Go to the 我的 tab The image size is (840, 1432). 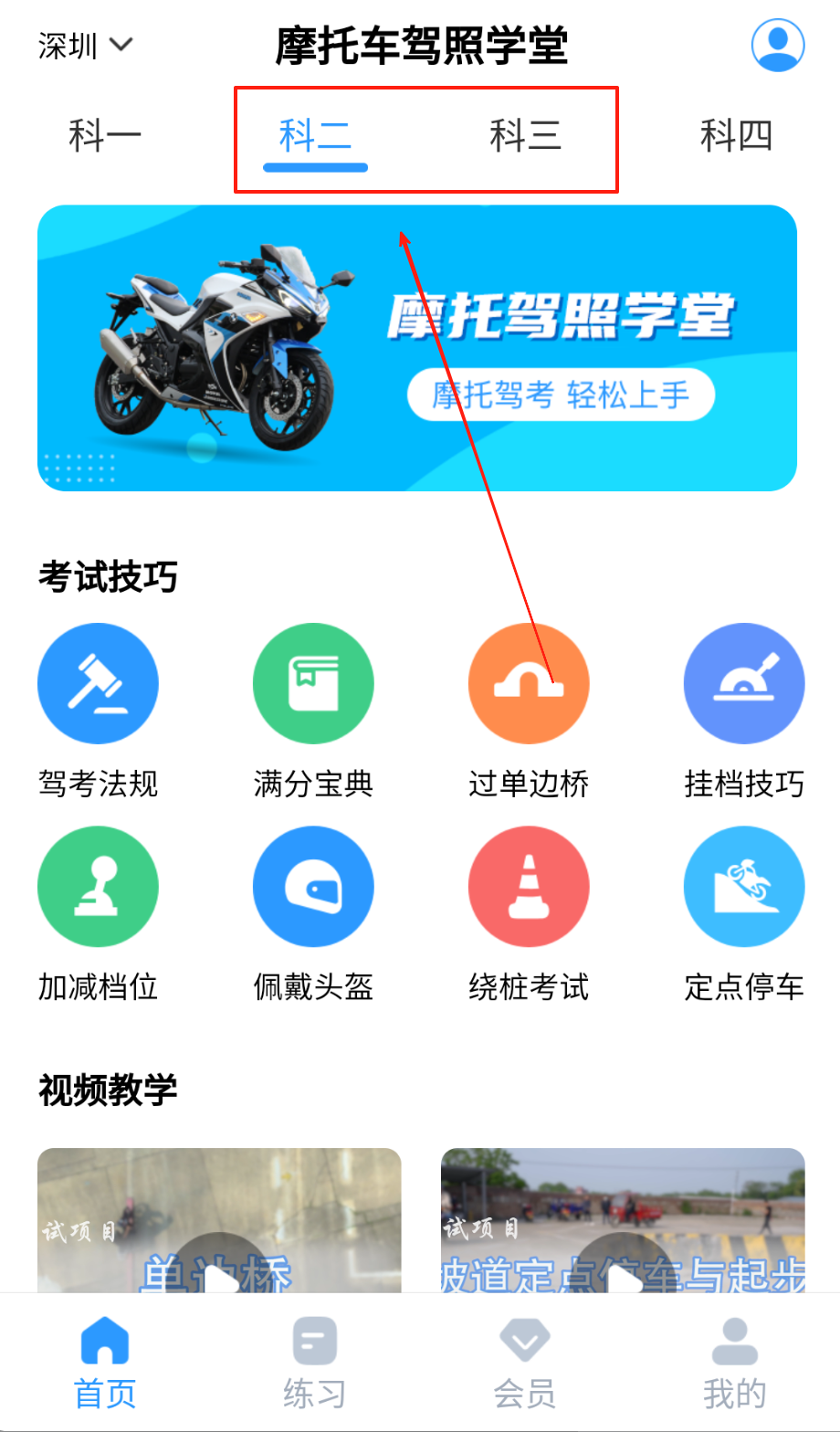[734, 1363]
